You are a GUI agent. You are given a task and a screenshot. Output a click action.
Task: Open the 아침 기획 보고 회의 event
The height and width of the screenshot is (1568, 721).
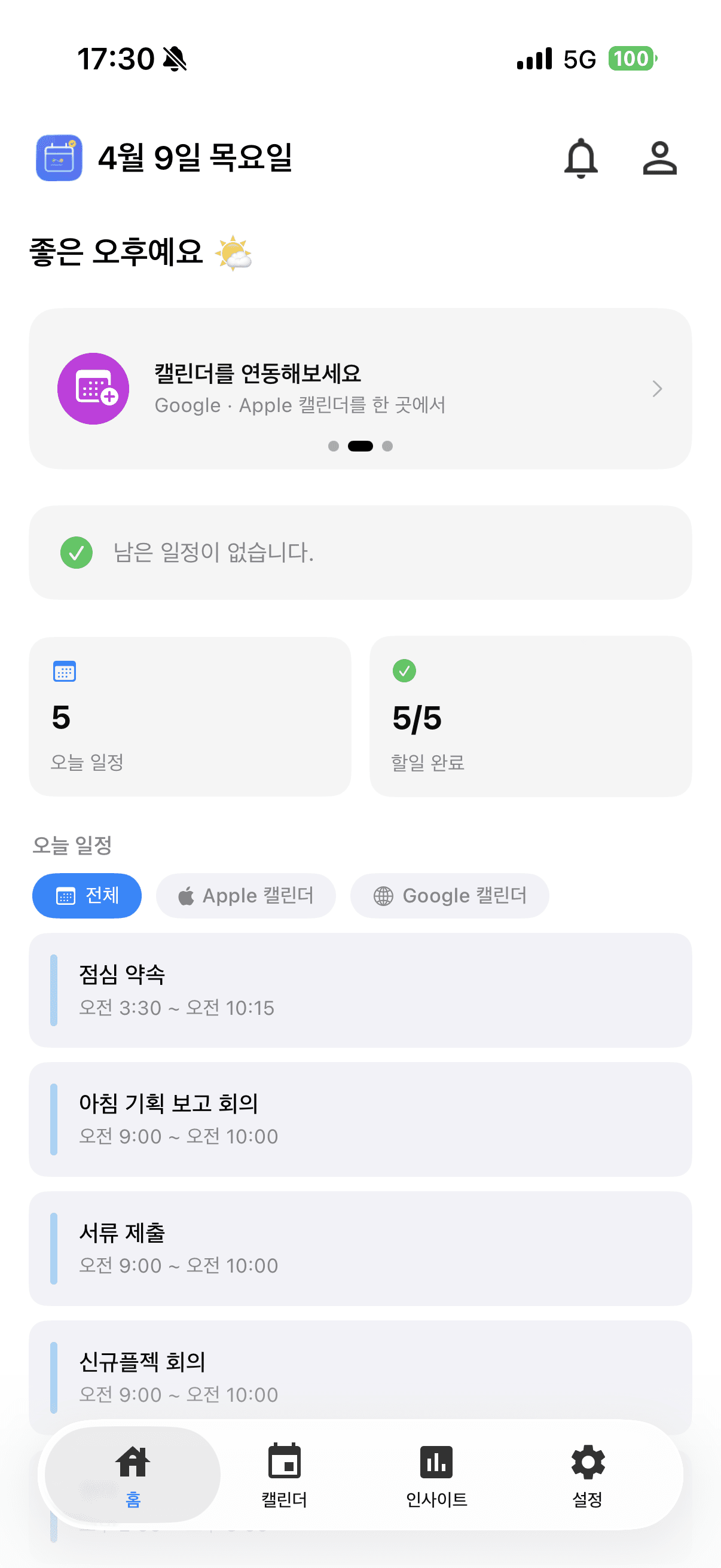click(360, 1119)
